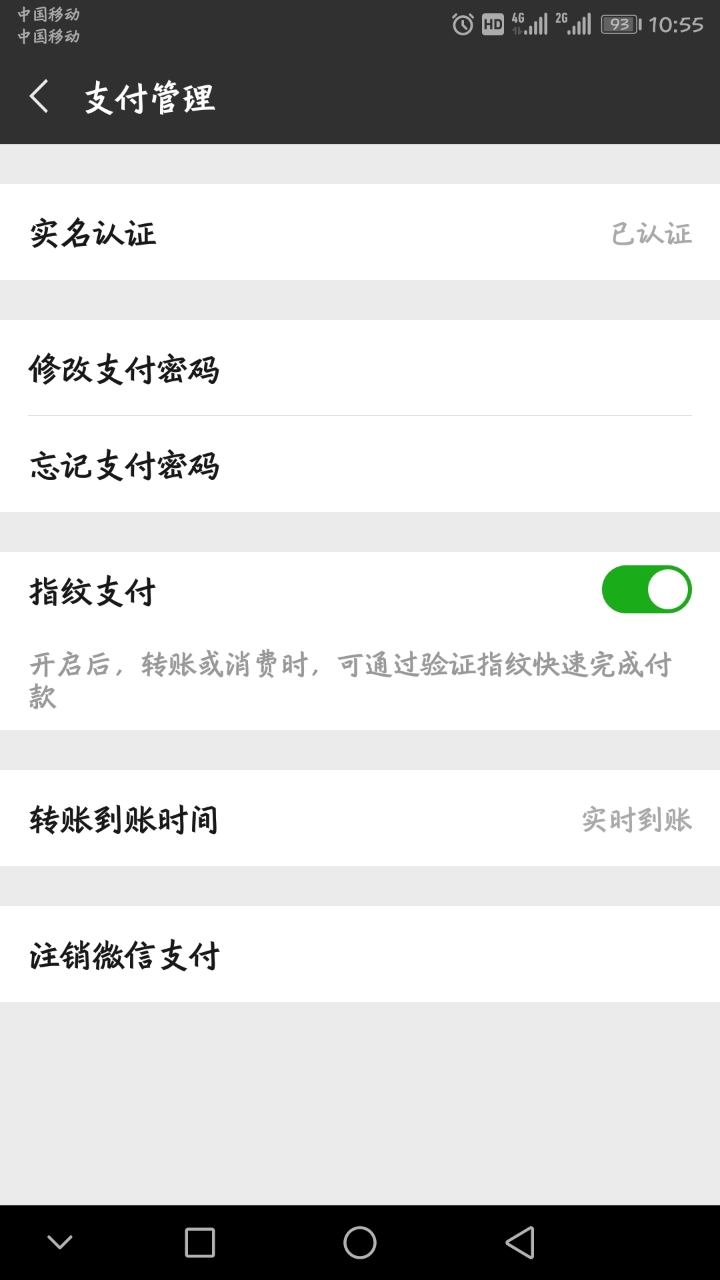
Task: Tap 注销微信支付 row
Action: (x=360, y=955)
